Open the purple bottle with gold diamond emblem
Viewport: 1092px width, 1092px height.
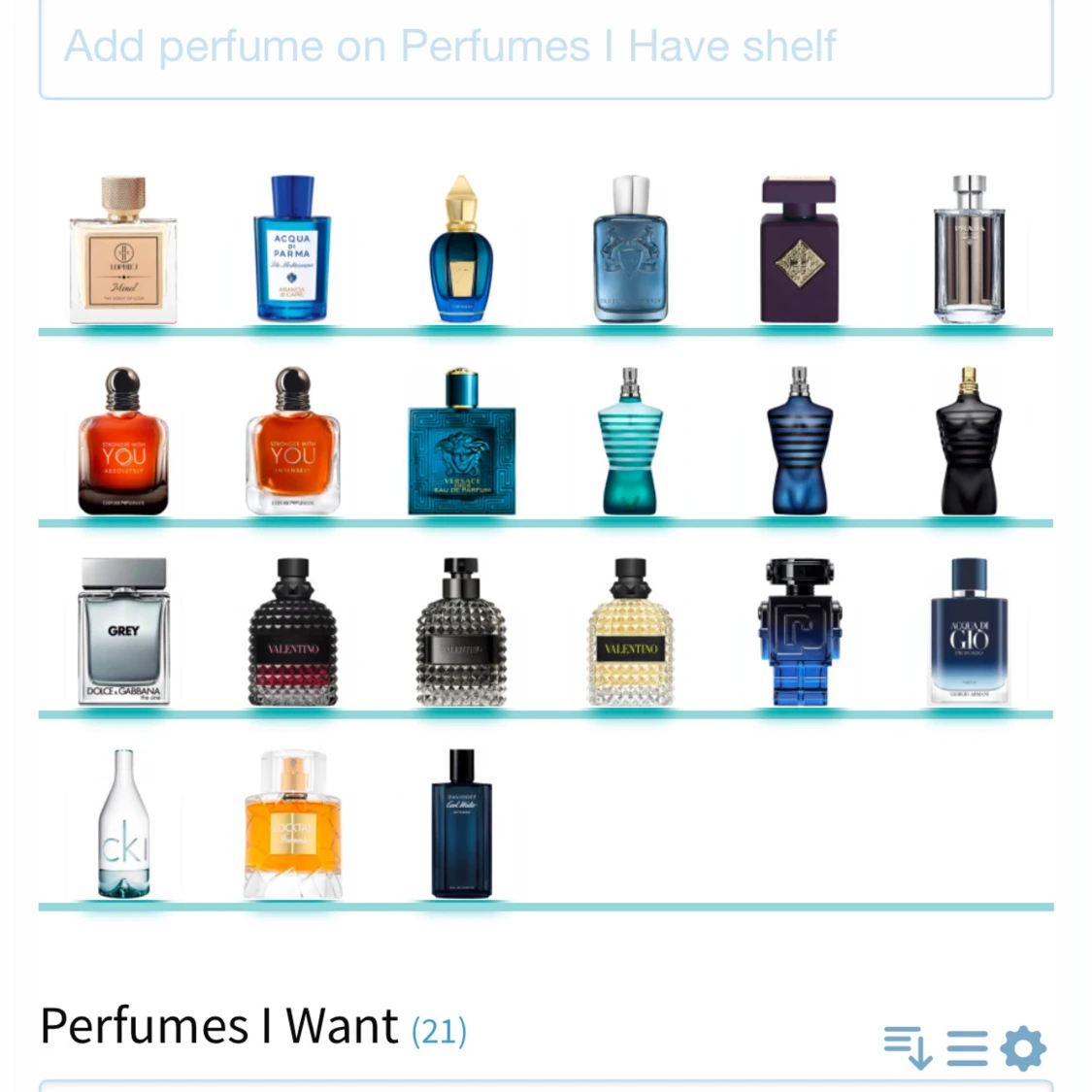click(x=799, y=248)
